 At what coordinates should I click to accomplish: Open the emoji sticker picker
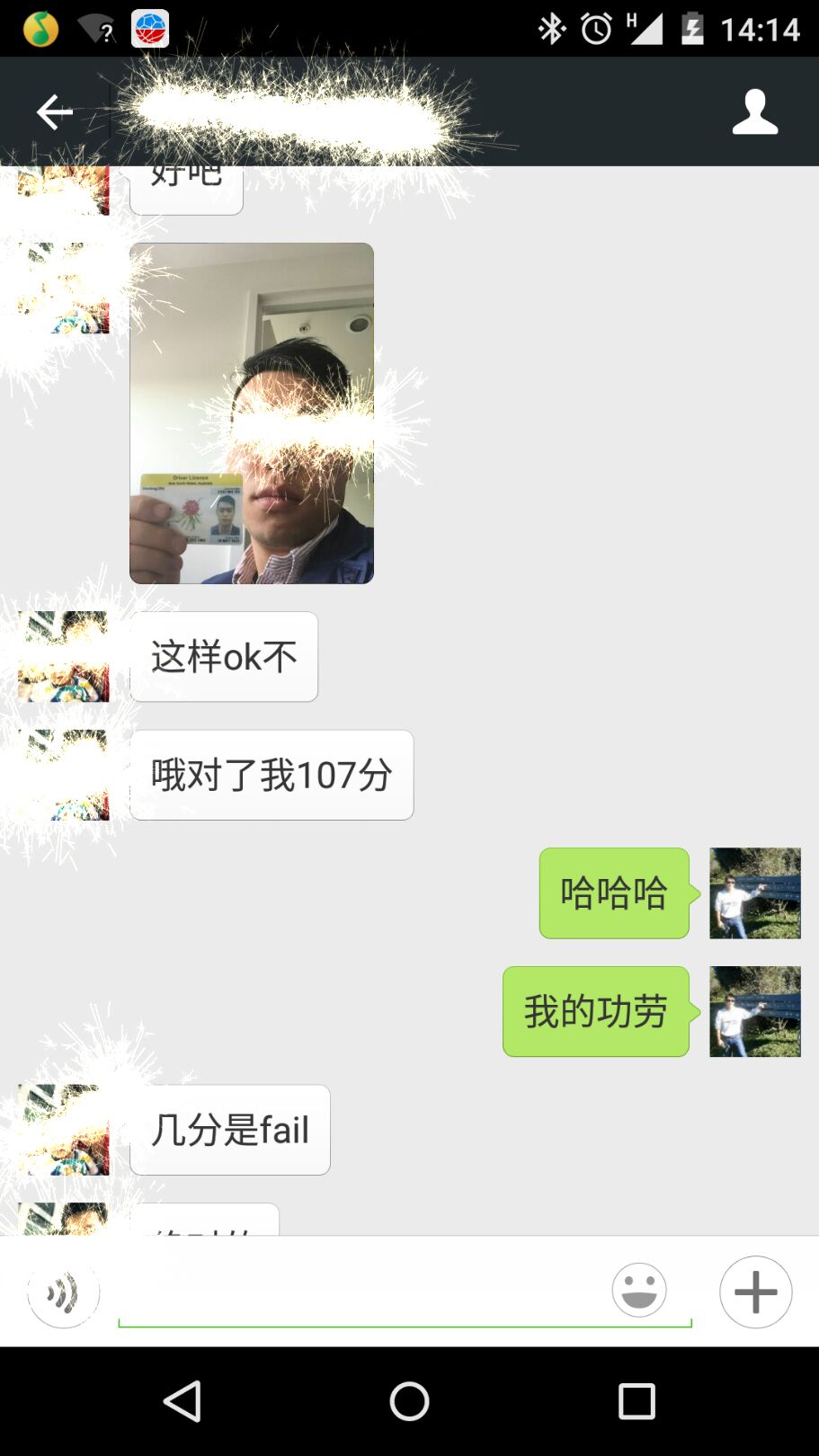point(639,1291)
